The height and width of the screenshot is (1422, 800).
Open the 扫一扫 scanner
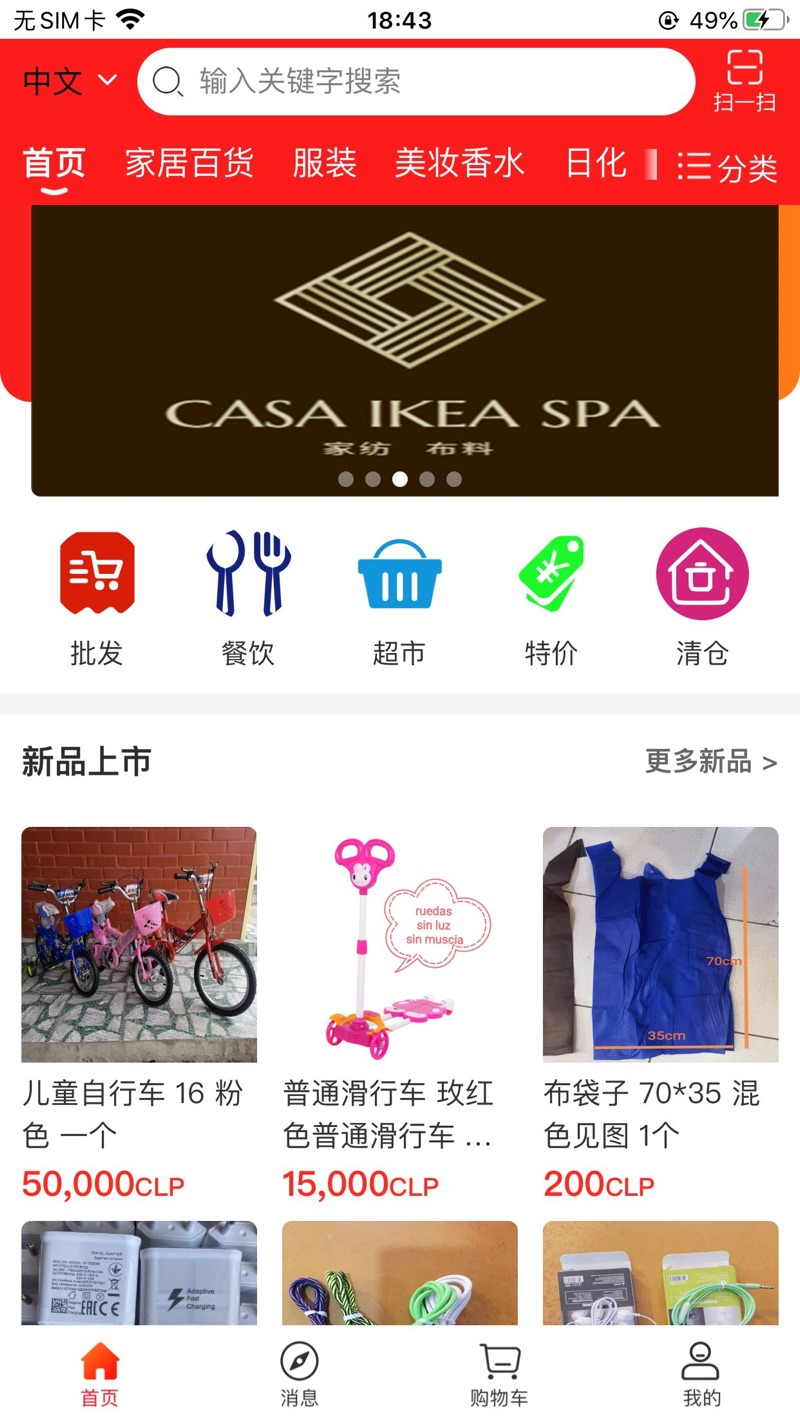pos(744,81)
